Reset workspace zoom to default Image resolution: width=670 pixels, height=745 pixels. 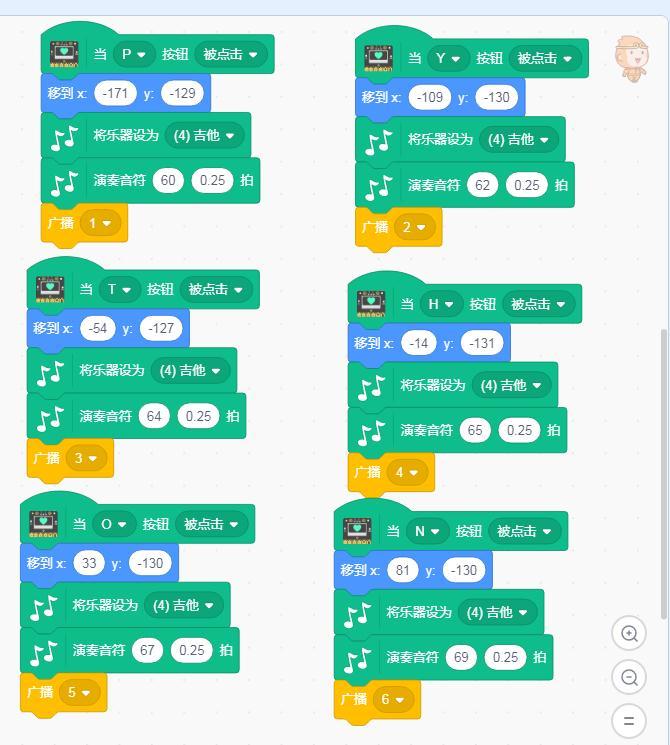tap(629, 720)
